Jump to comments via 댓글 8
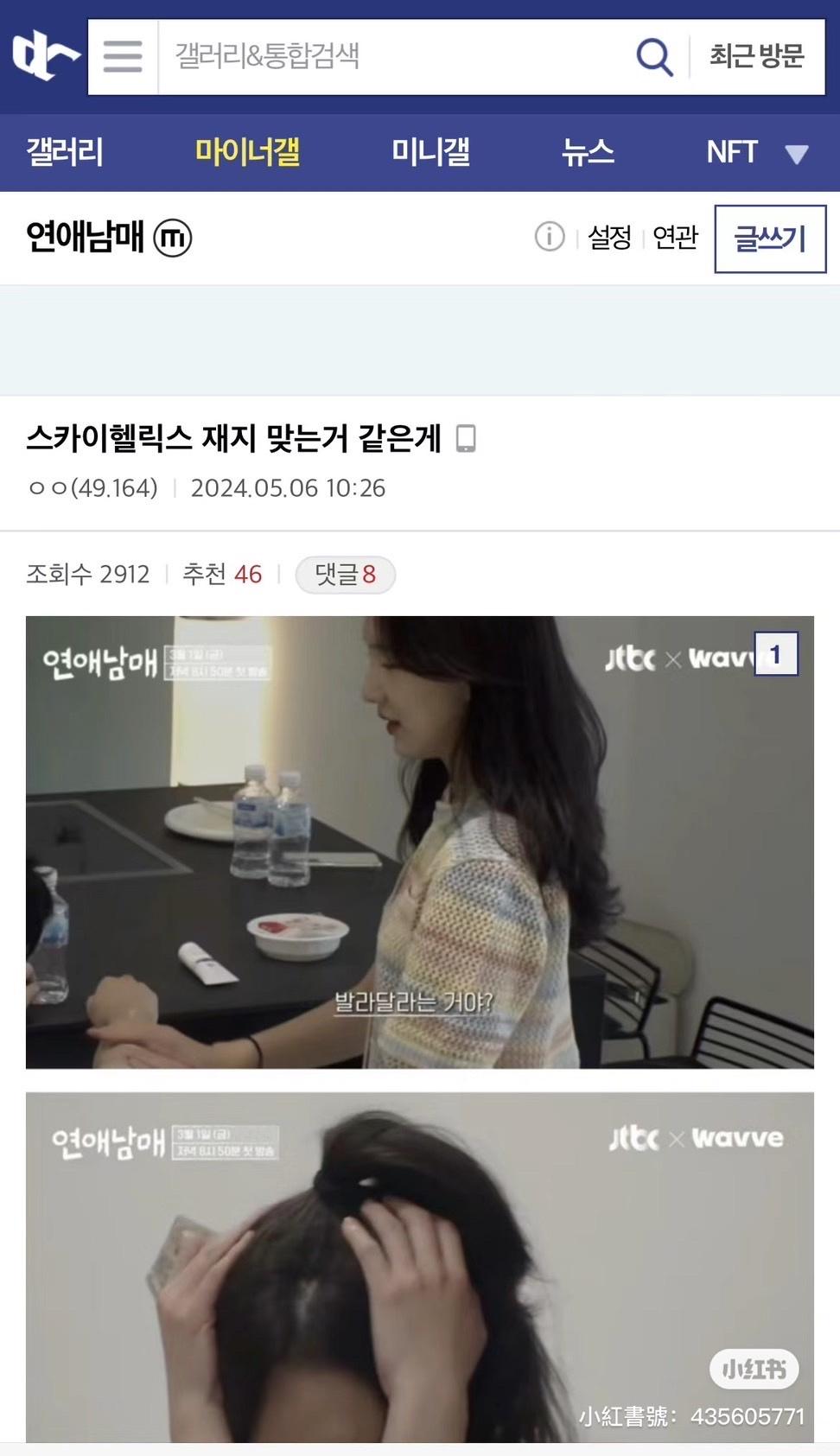The height and width of the screenshot is (1456, 840). tap(345, 575)
